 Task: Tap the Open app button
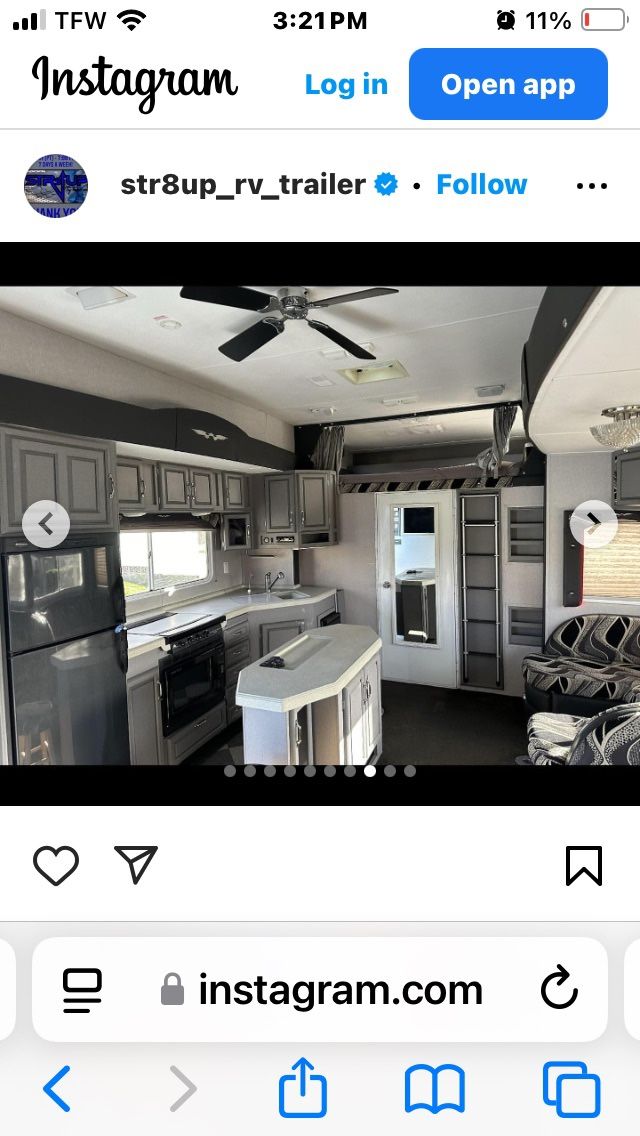click(508, 85)
